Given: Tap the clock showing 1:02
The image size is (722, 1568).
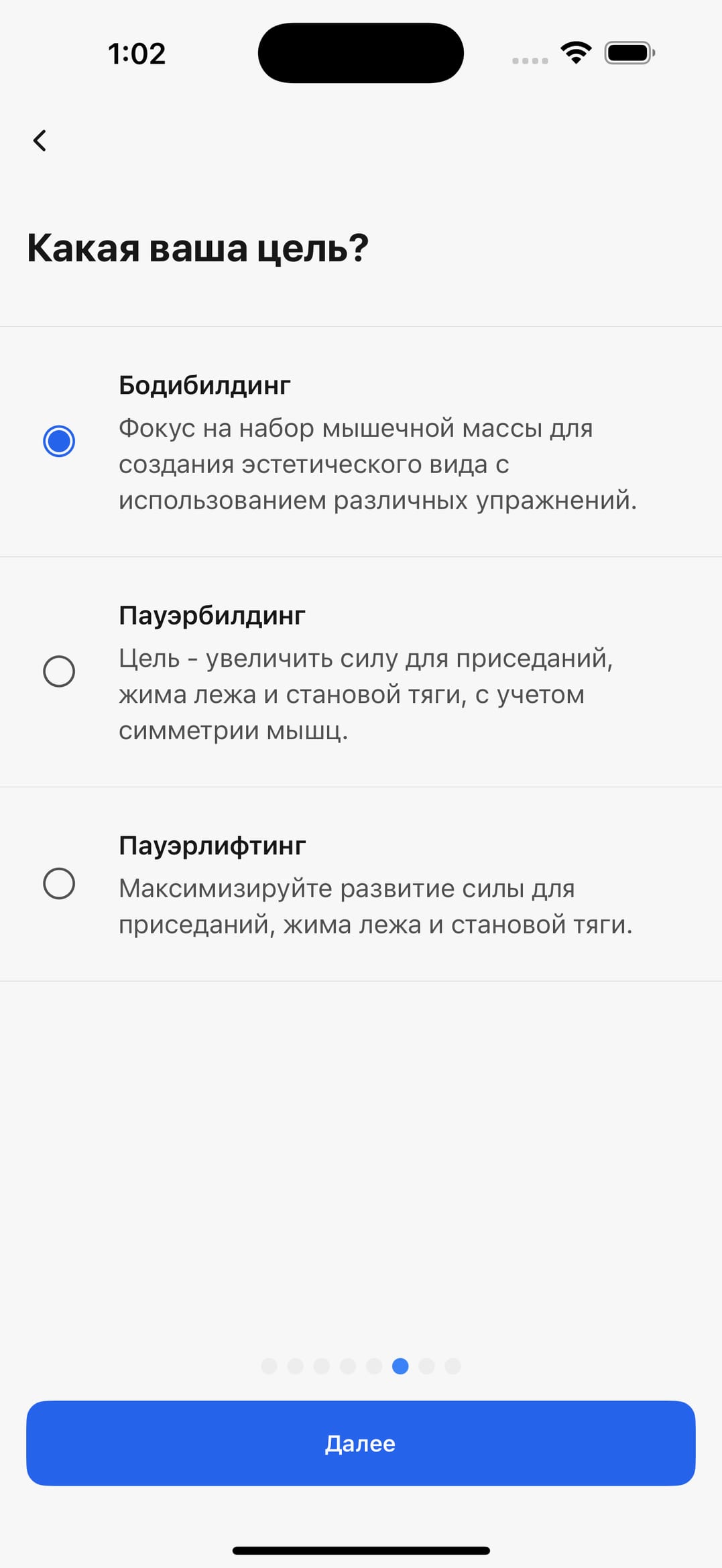Looking at the screenshot, I should [x=137, y=52].
